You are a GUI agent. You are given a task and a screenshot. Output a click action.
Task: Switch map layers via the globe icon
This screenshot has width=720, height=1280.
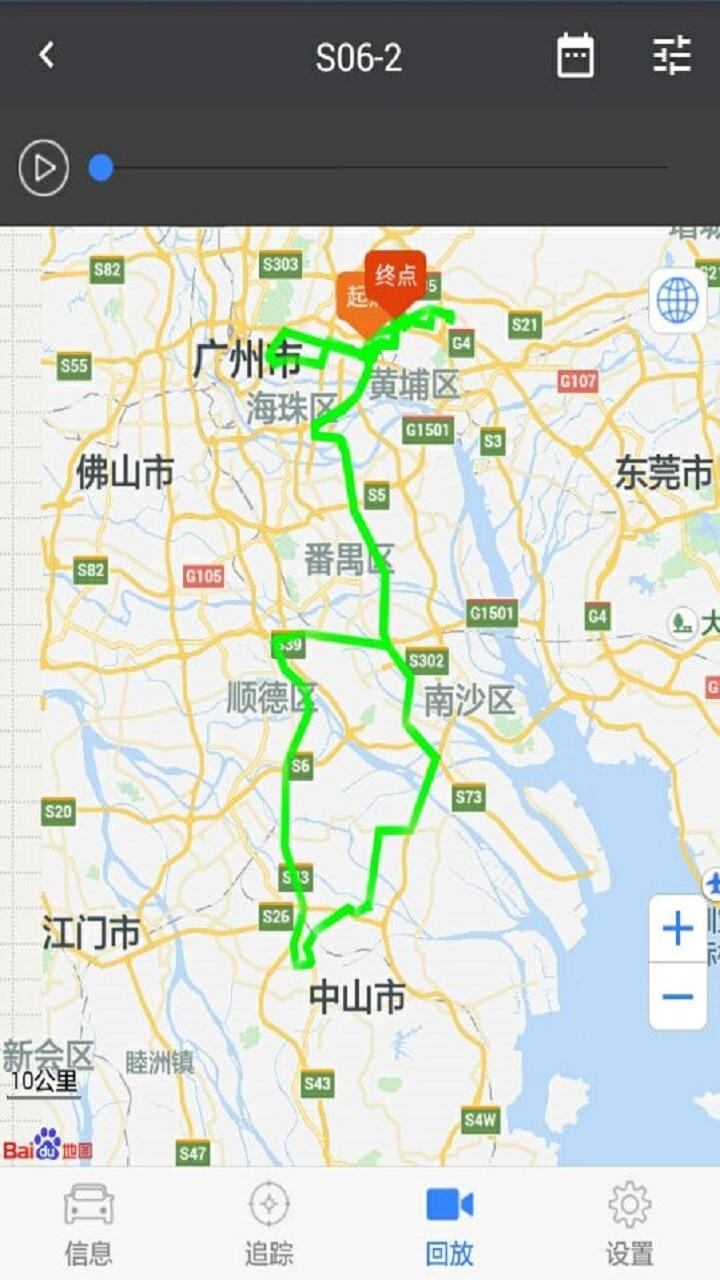676,302
